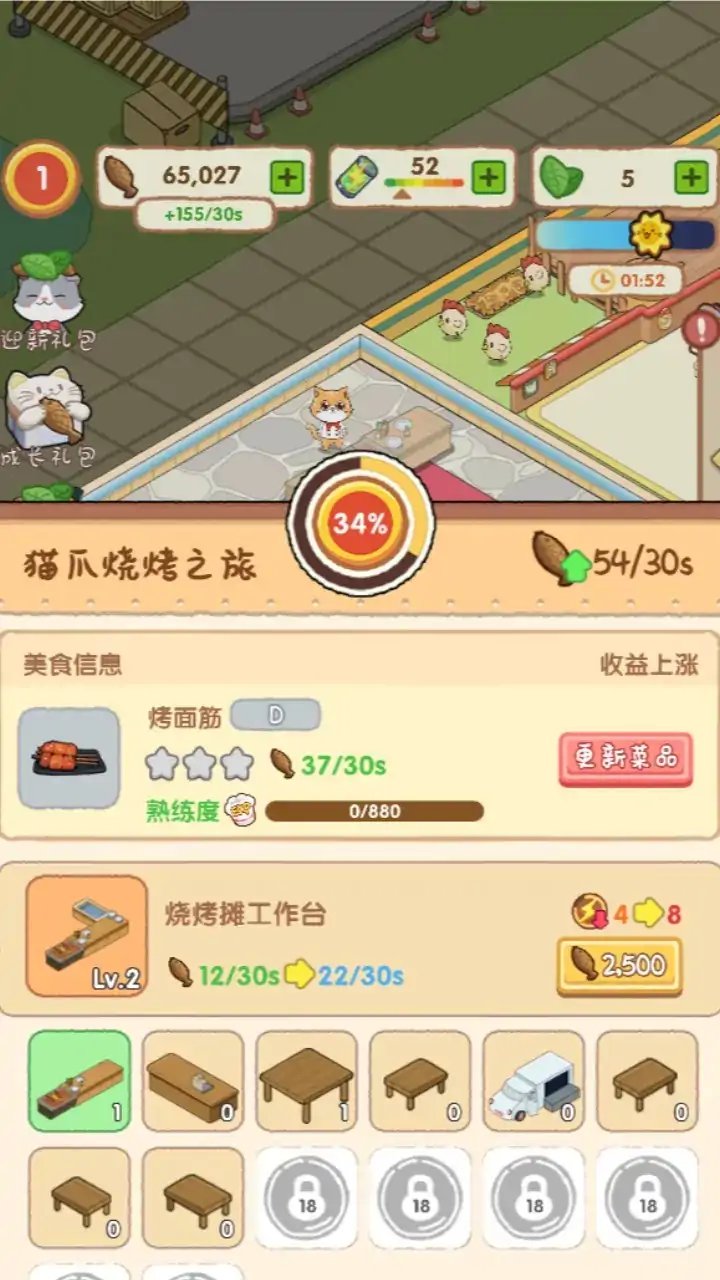Tap the 更新菜品 button
Image resolution: width=720 pixels, height=1280 pixels.
[625, 759]
